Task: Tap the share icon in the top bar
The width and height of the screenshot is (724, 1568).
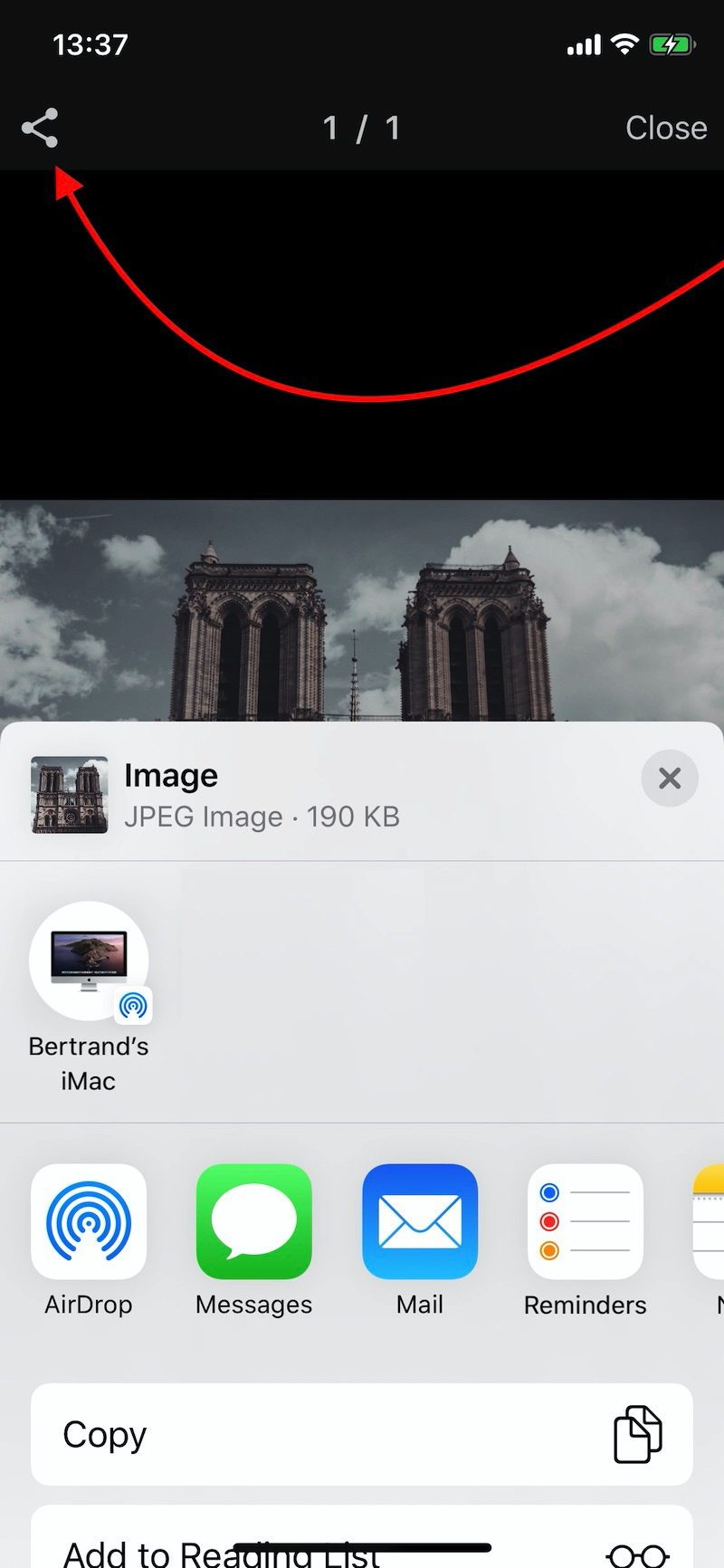Action: (x=40, y=128)
